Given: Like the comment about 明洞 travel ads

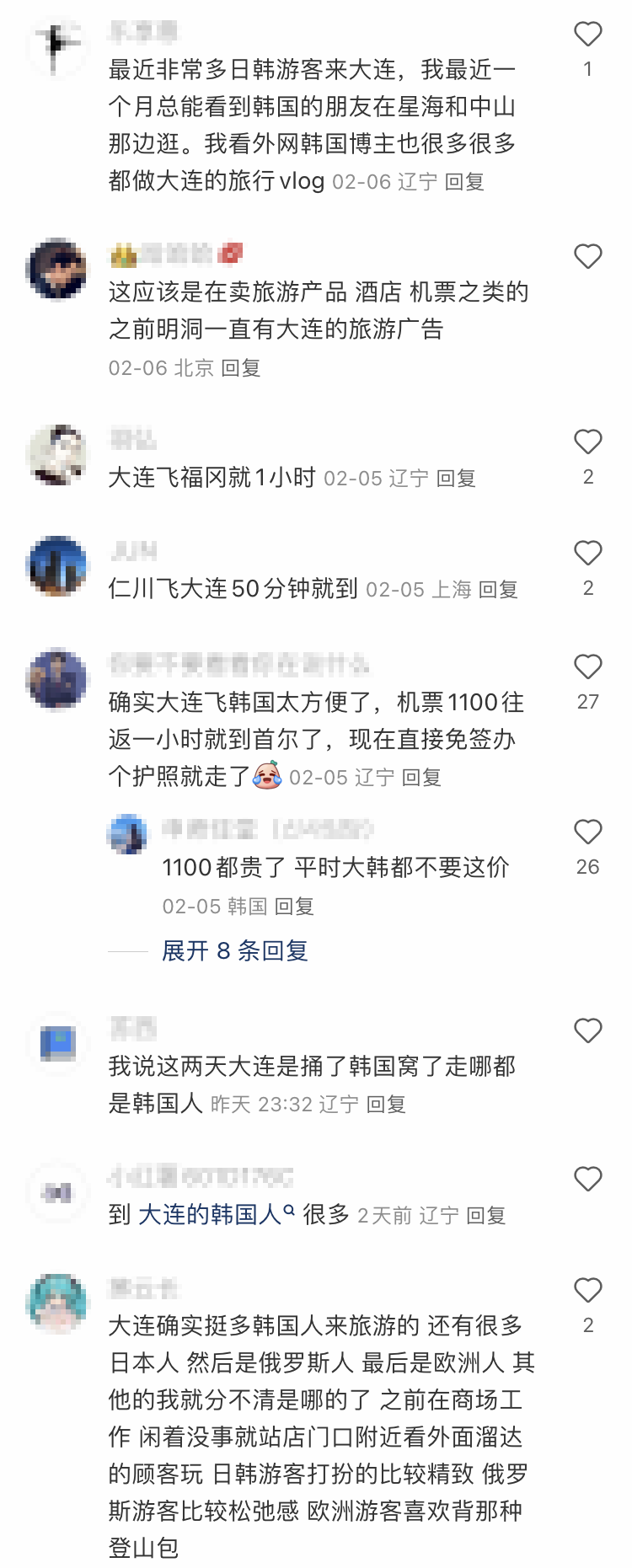Looking at the screenshot, I should click(587, 256).
